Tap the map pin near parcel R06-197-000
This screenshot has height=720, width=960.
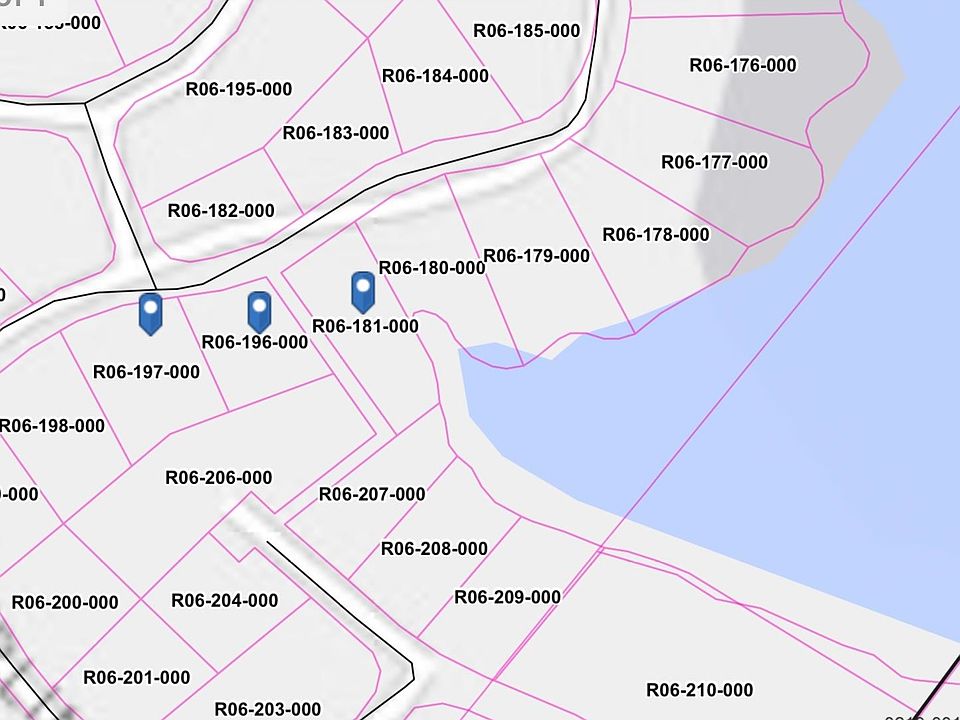point(150,312)
